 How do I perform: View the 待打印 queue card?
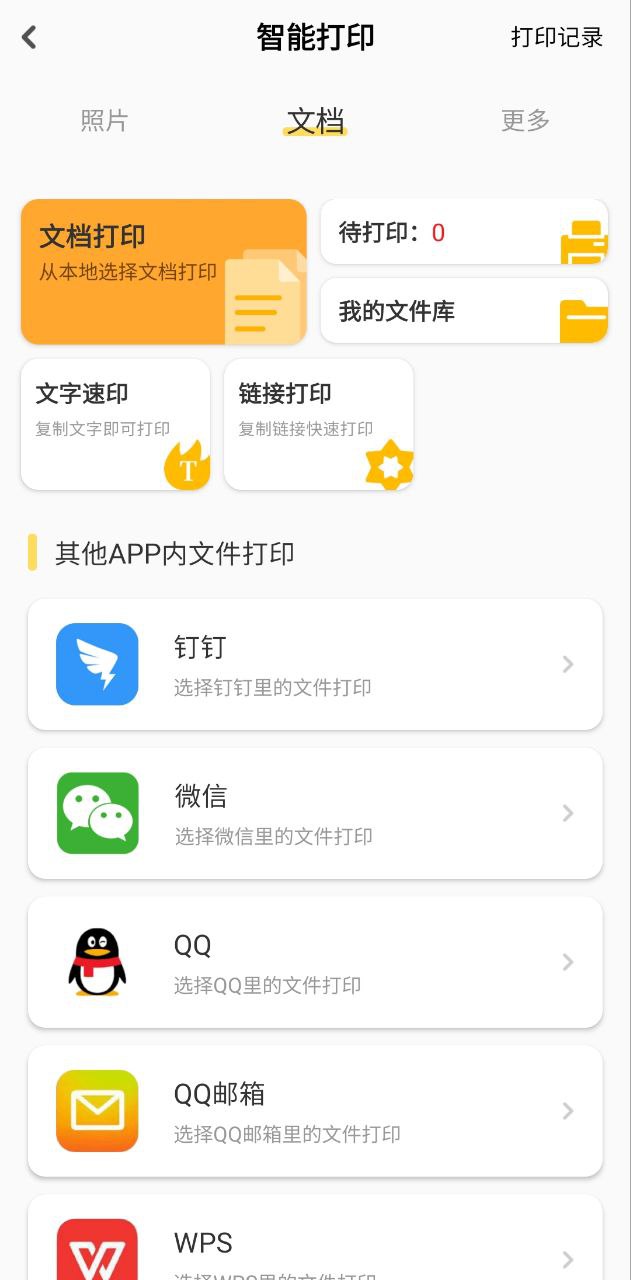[x=463, y=233]
